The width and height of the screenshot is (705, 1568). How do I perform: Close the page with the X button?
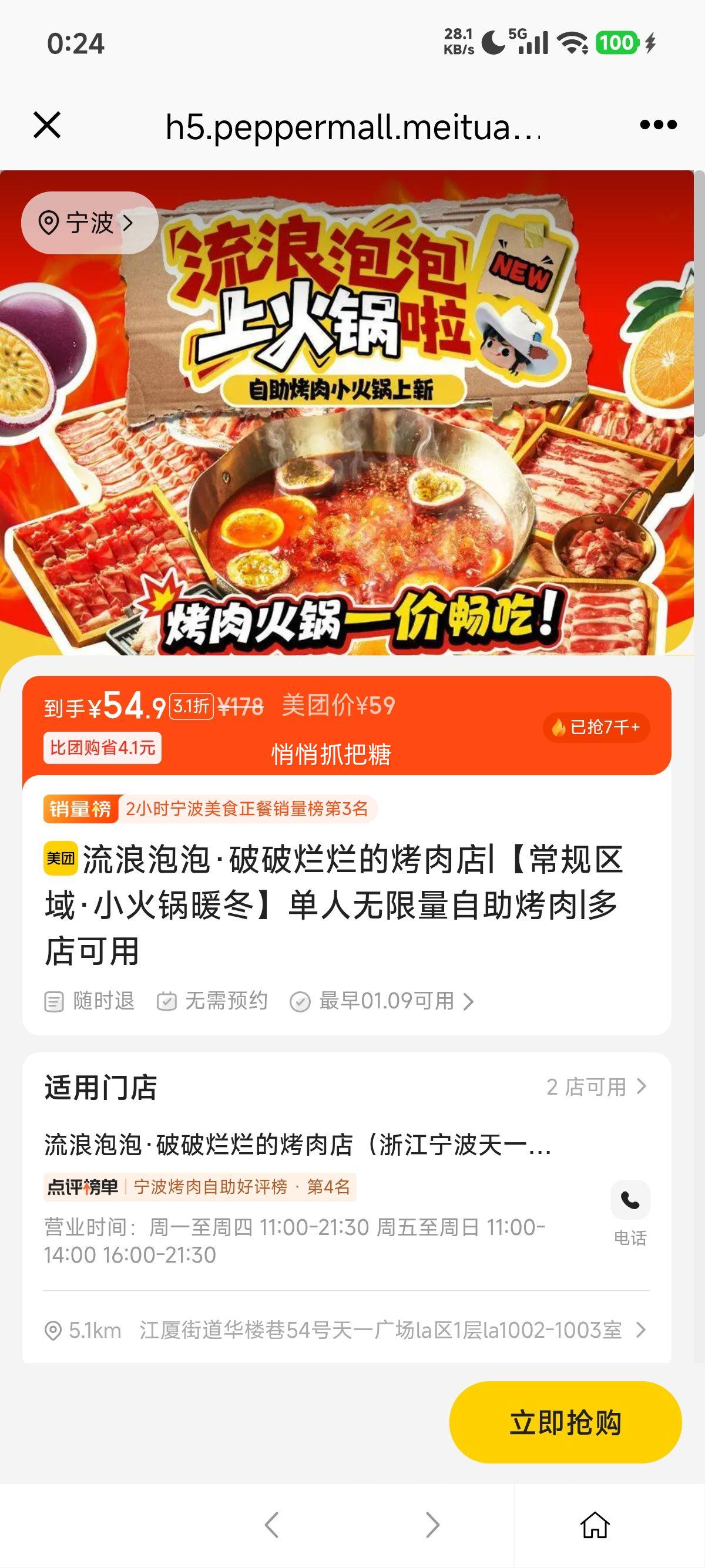(46, 126)
